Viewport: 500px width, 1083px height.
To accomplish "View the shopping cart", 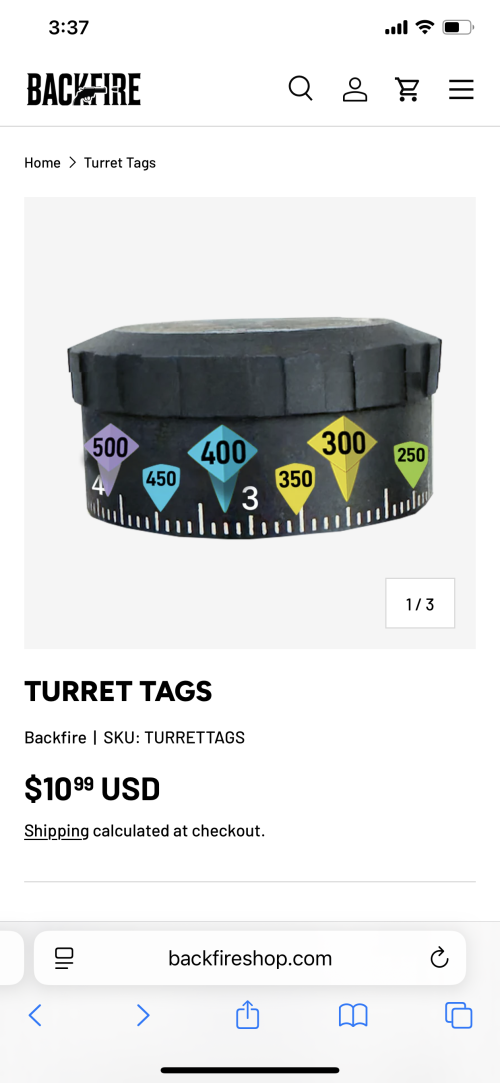I will 407,89.
